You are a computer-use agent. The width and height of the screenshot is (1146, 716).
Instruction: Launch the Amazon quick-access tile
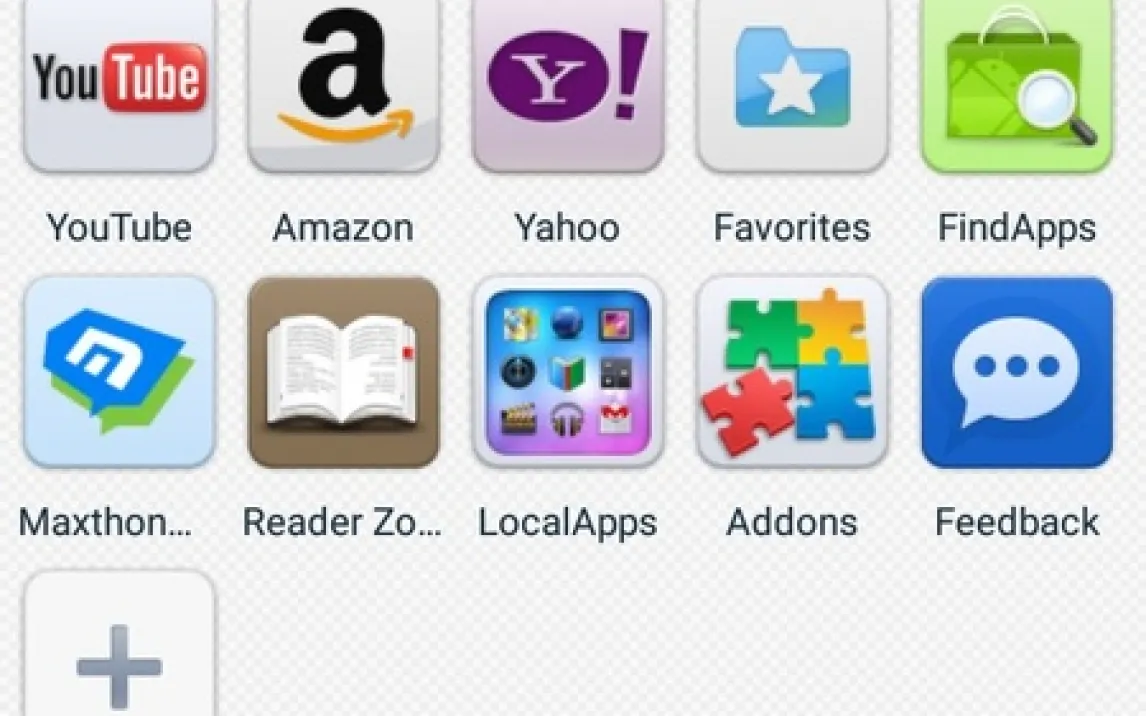pos(343,82)
